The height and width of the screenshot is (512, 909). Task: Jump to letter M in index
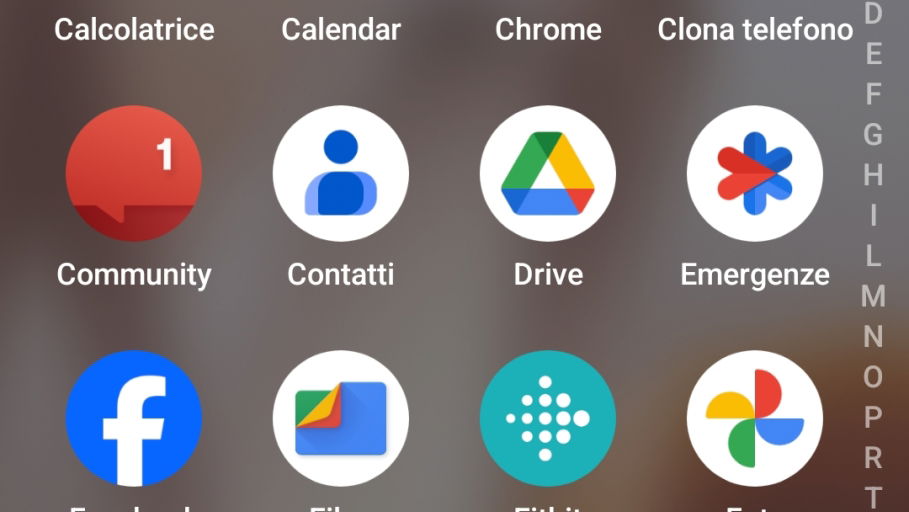coord(873,296)
